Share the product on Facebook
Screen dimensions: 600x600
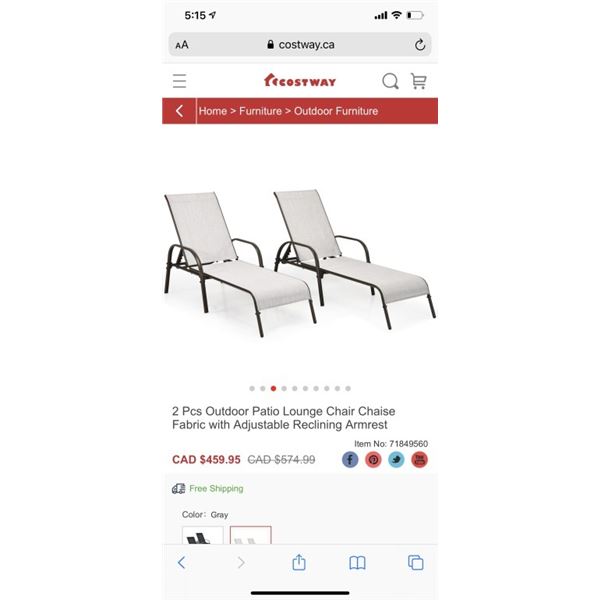click(350, 460)
